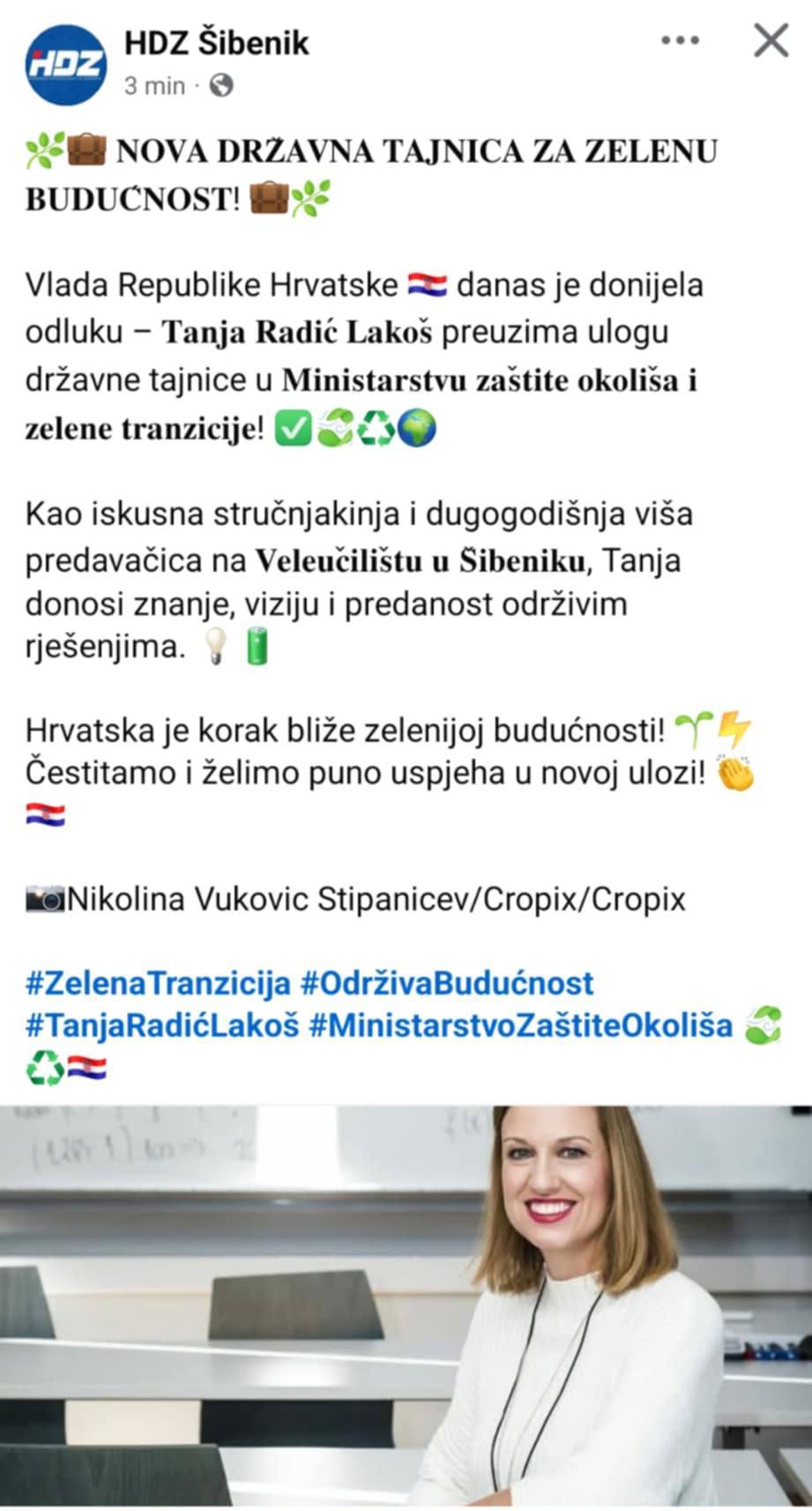Open the post's three-dot options menu

coord(680,41)
